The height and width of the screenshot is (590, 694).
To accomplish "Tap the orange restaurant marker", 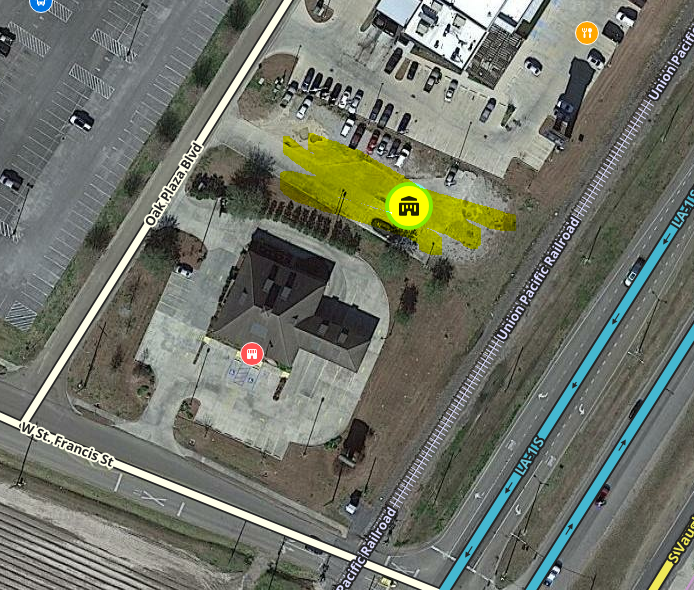I will tap(586, 33).
